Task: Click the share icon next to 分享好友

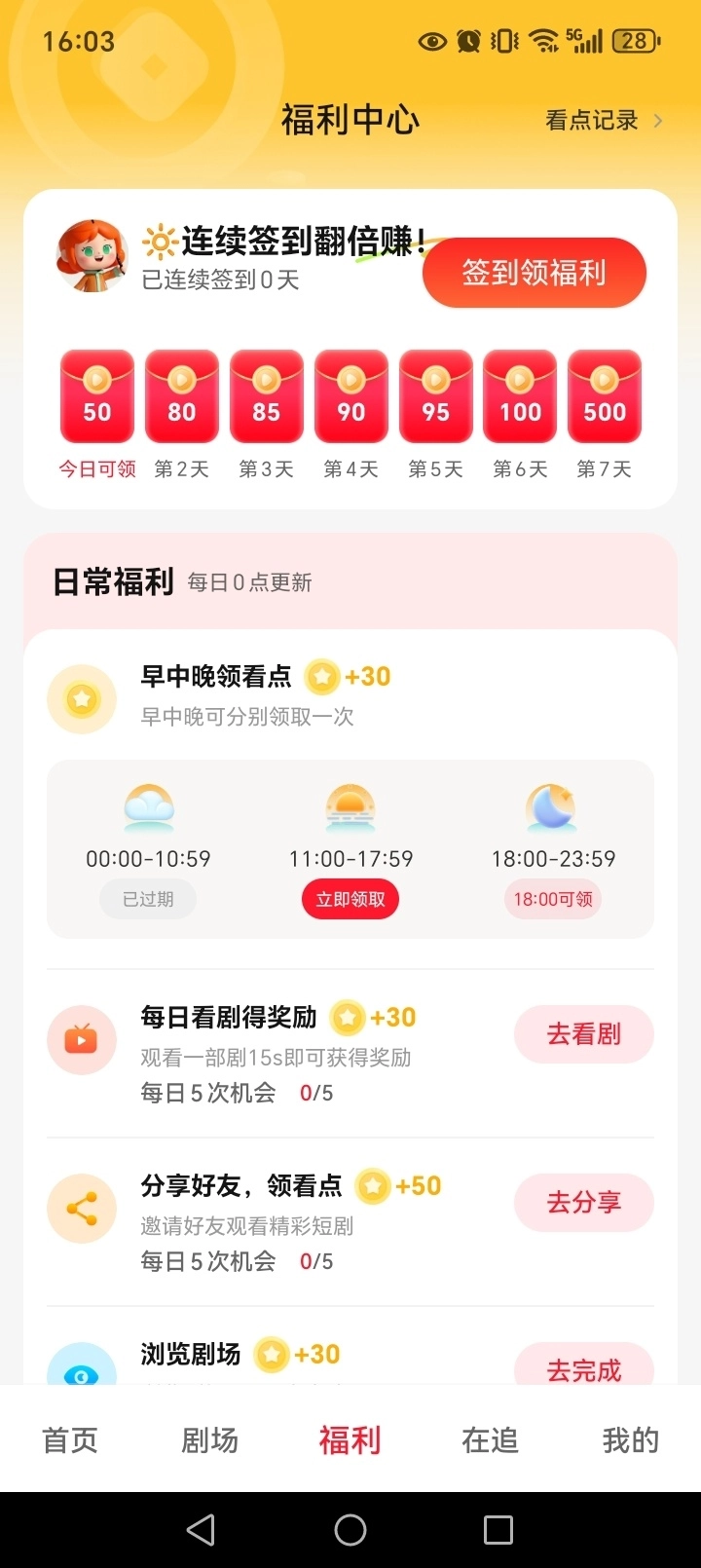Action: click(x=82, y=1208)
